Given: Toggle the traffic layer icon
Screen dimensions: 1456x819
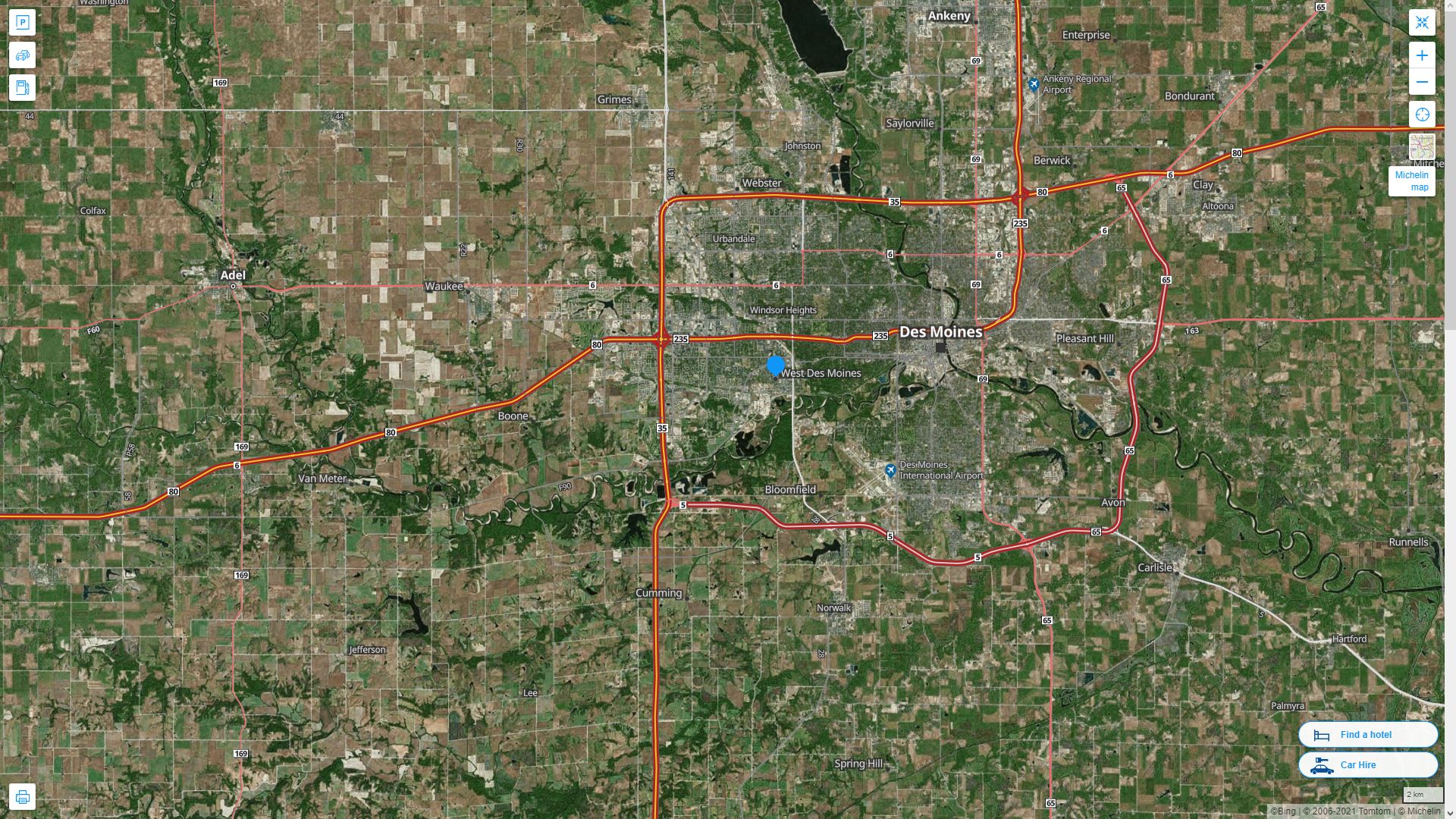Looking at the screenshot, I should click(x=22, y=55).
